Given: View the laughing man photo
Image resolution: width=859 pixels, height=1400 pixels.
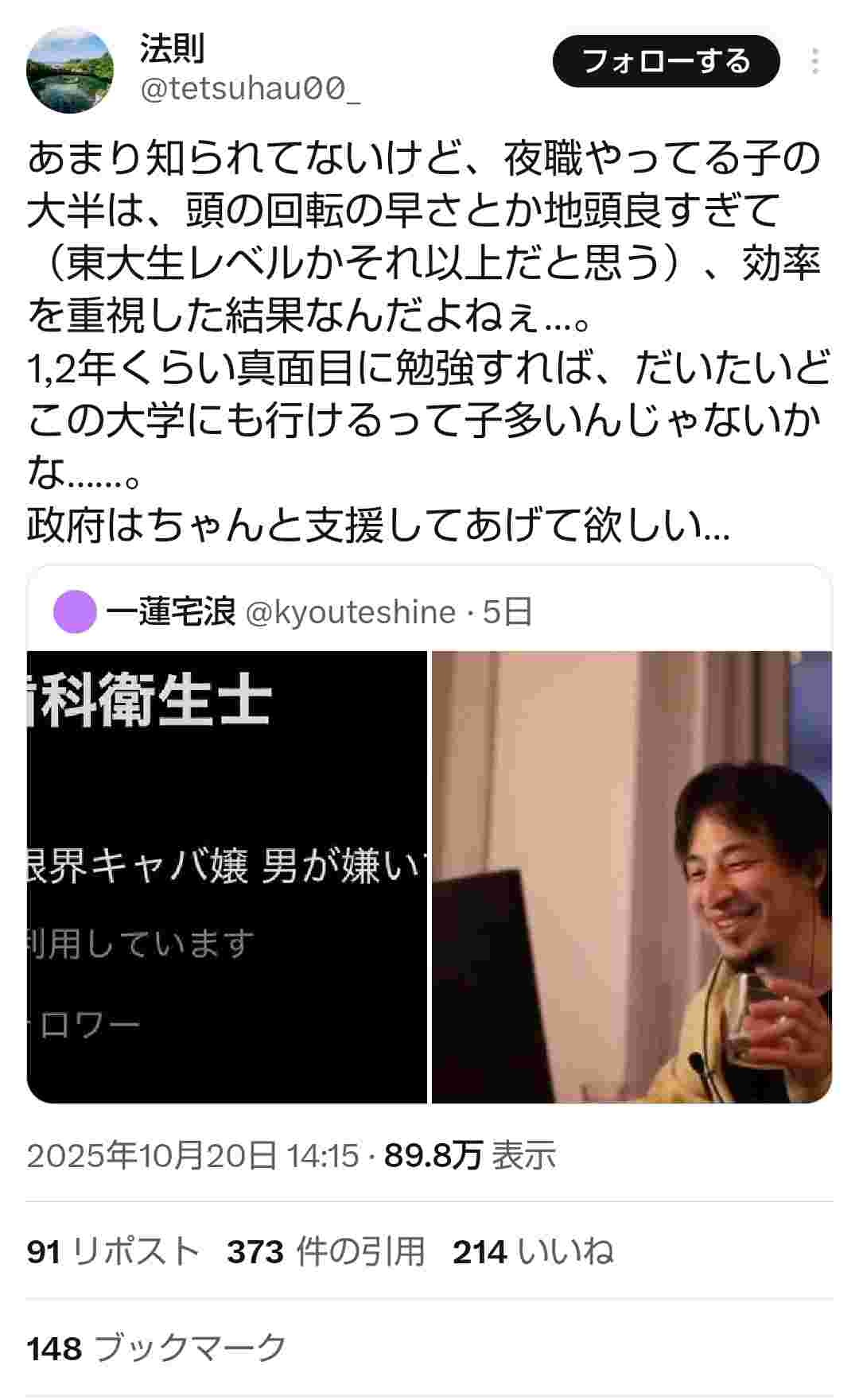Looking at the screenshot, I should pyautogui.click(x=632, y=876).
